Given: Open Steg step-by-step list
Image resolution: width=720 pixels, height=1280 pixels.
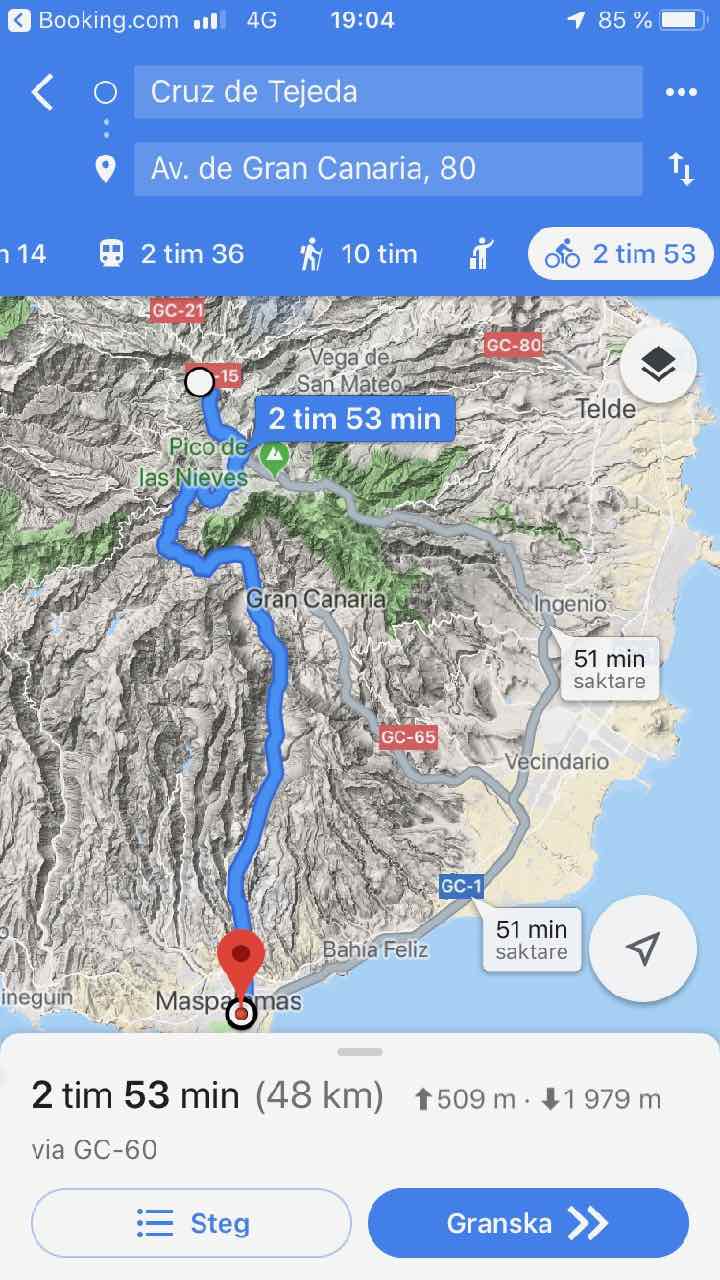Looking at the screenshot, I should tap(192, 1223).
